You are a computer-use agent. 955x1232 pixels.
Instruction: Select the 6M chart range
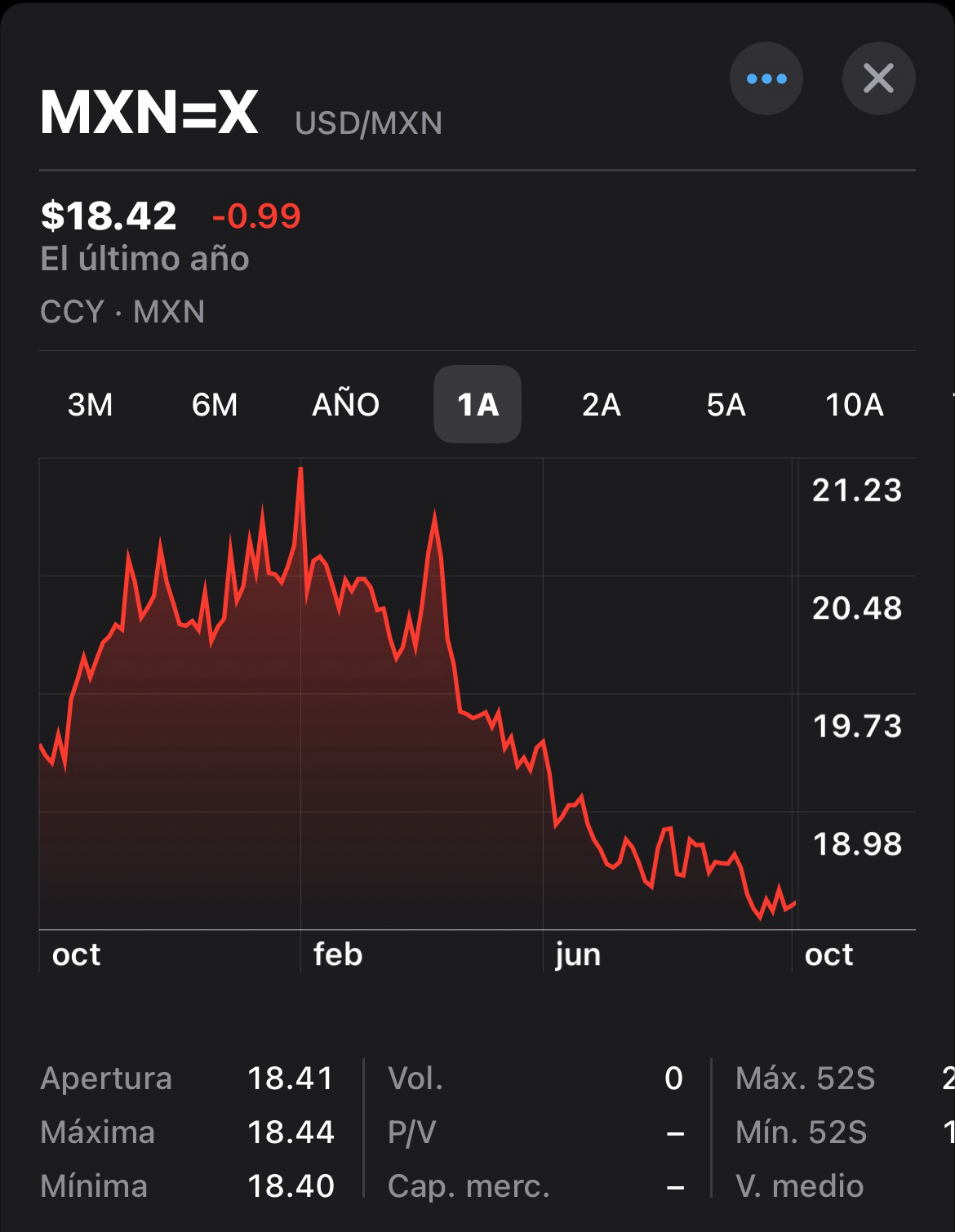pos(215,405)
